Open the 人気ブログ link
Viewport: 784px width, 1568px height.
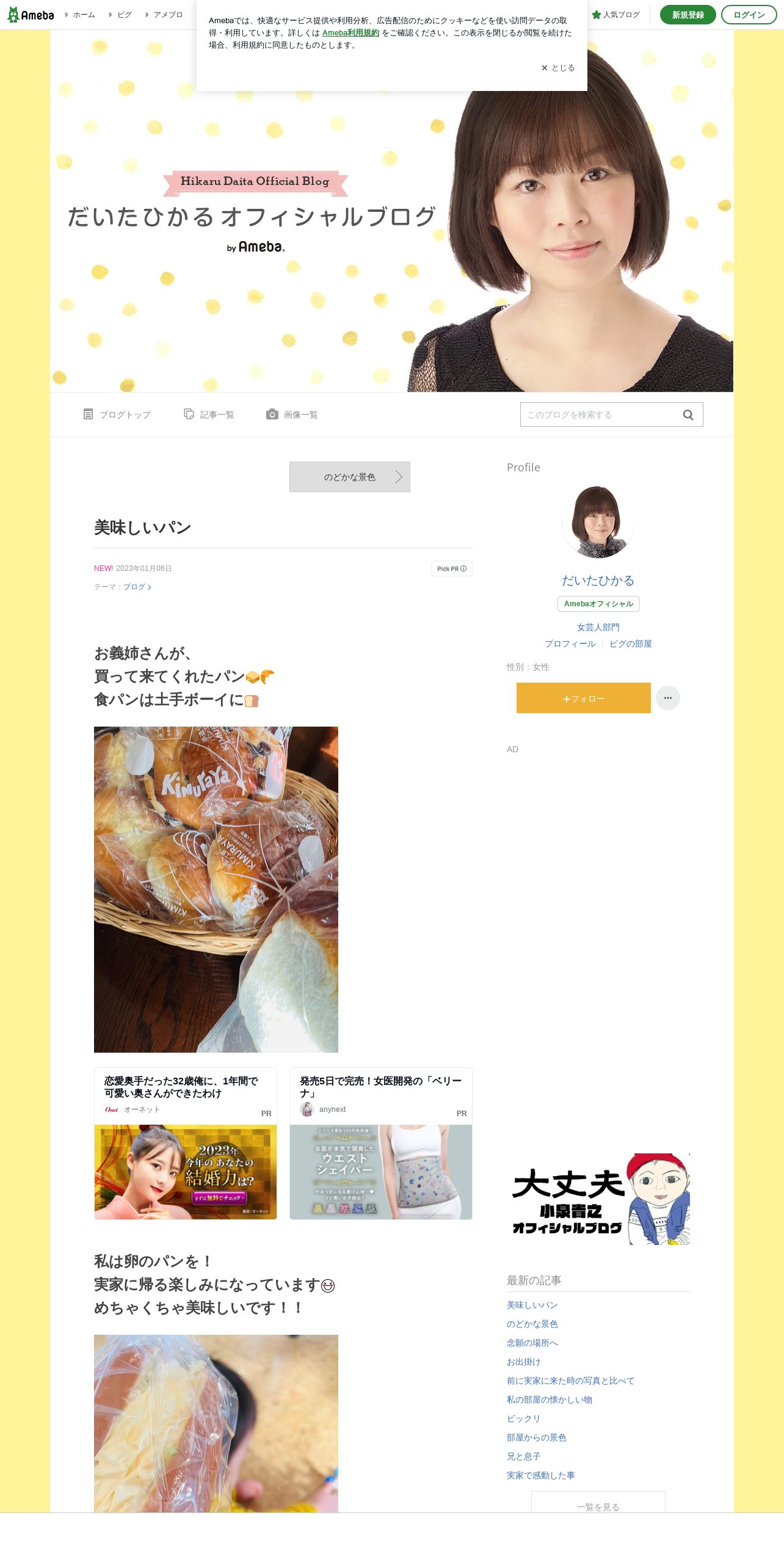coord(615,15)
